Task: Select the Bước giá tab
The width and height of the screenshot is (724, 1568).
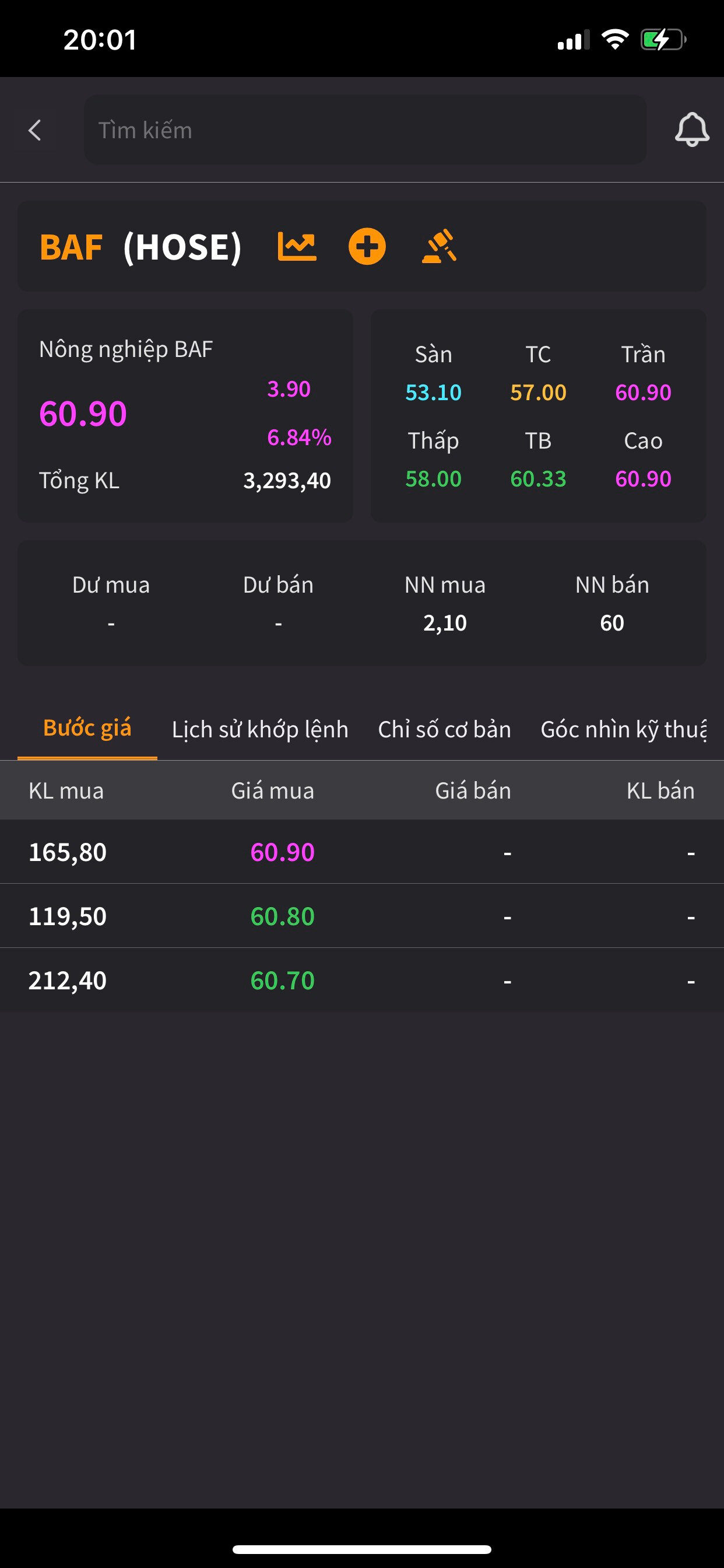Action: point(87,729)
